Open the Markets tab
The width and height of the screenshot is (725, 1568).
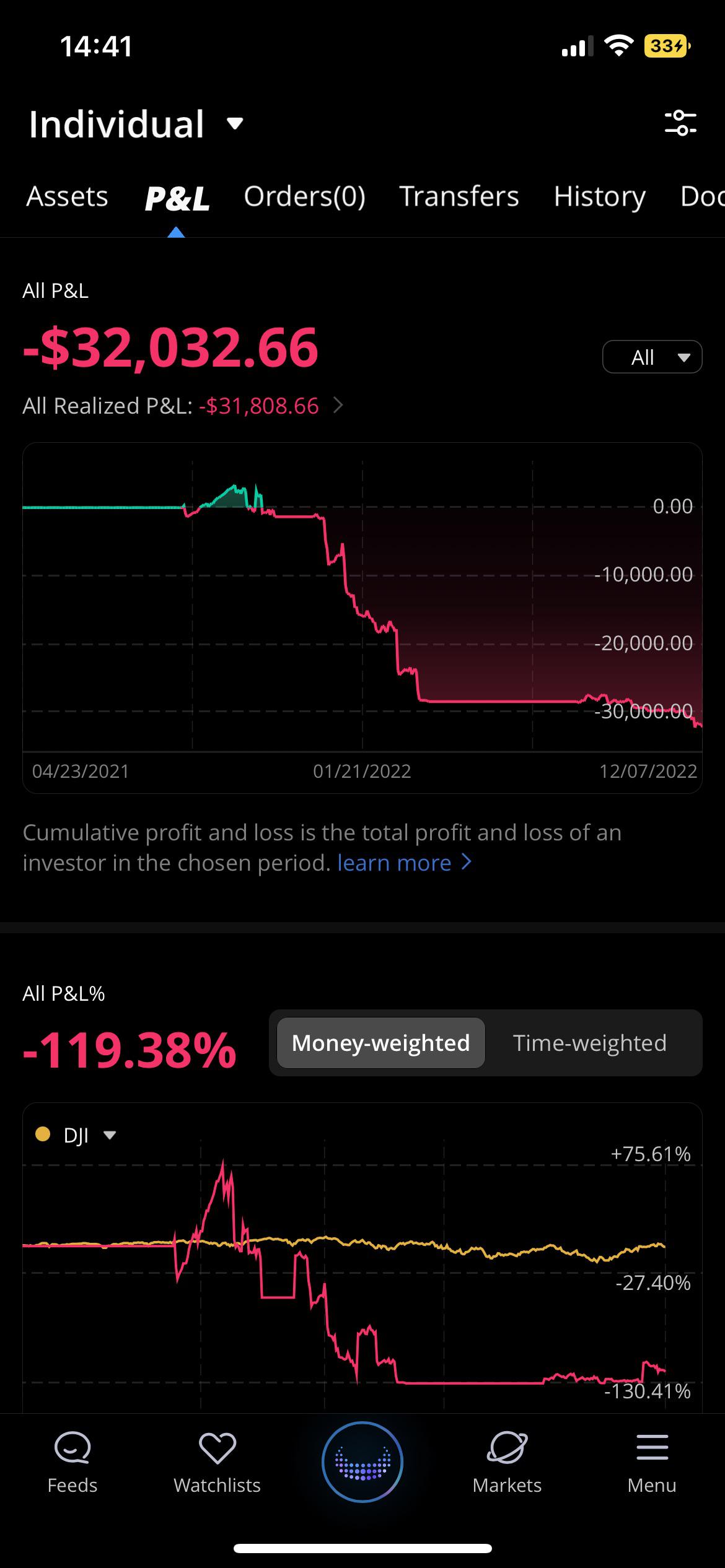tap(507, 1463)
